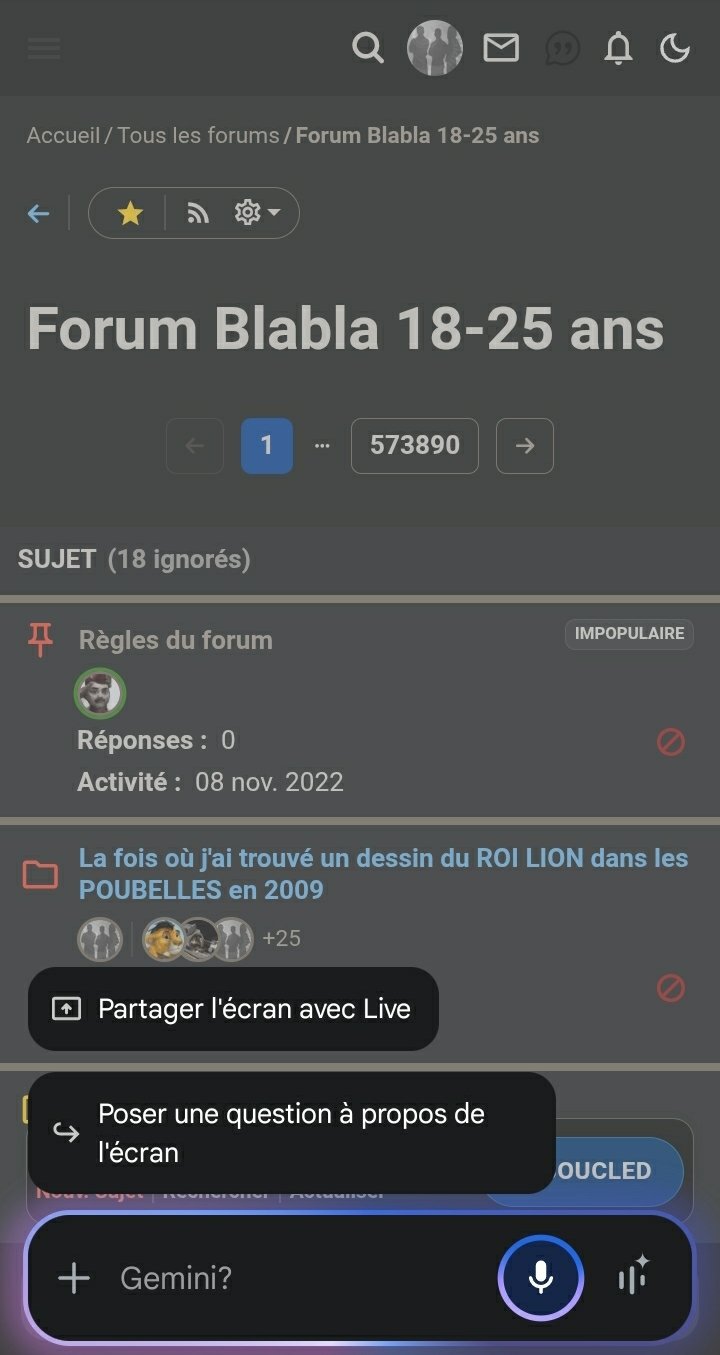Toggle dark mode with the moon icon
The height and width of the screenshot is (1355, 720).
pyautogui.click(x=675, y=47)
